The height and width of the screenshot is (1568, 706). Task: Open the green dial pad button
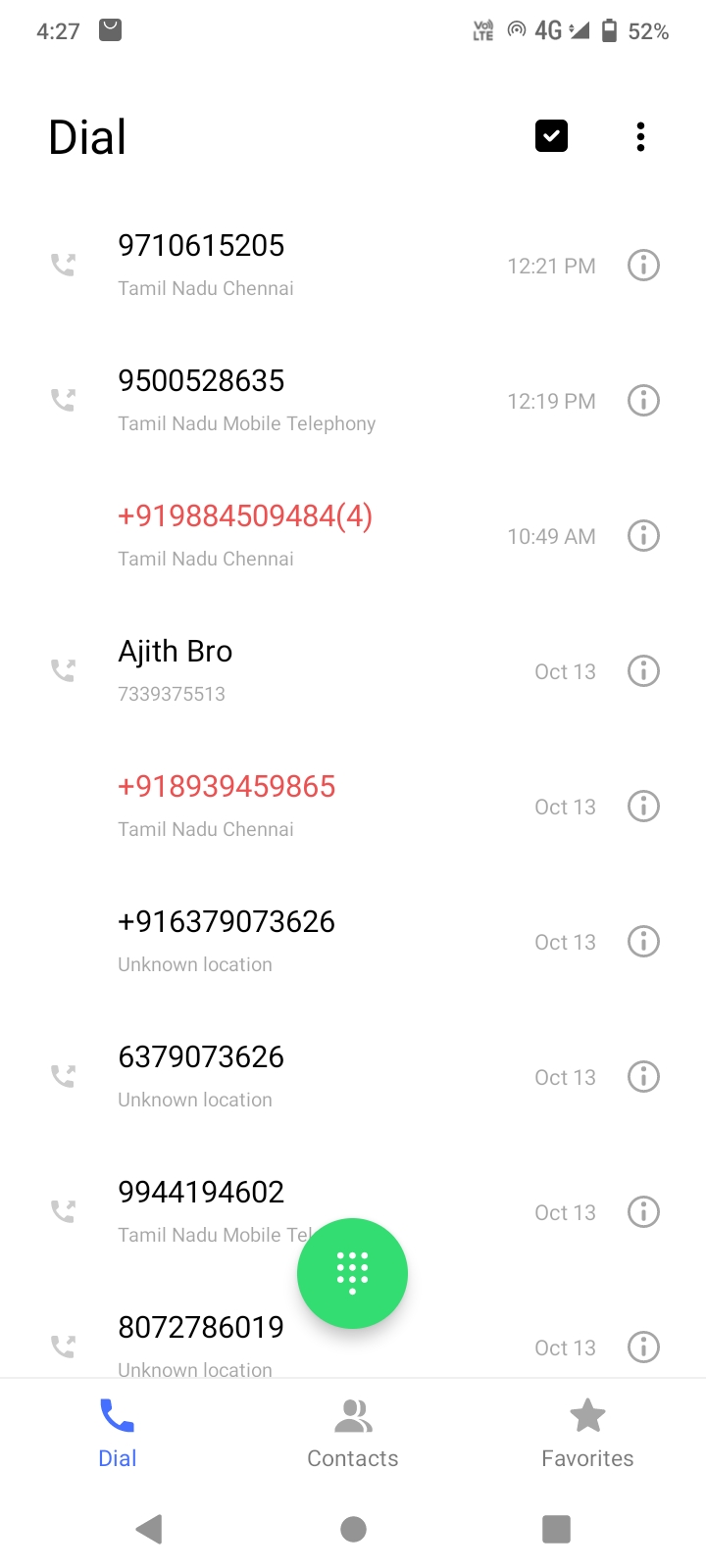click(352, 1273)
